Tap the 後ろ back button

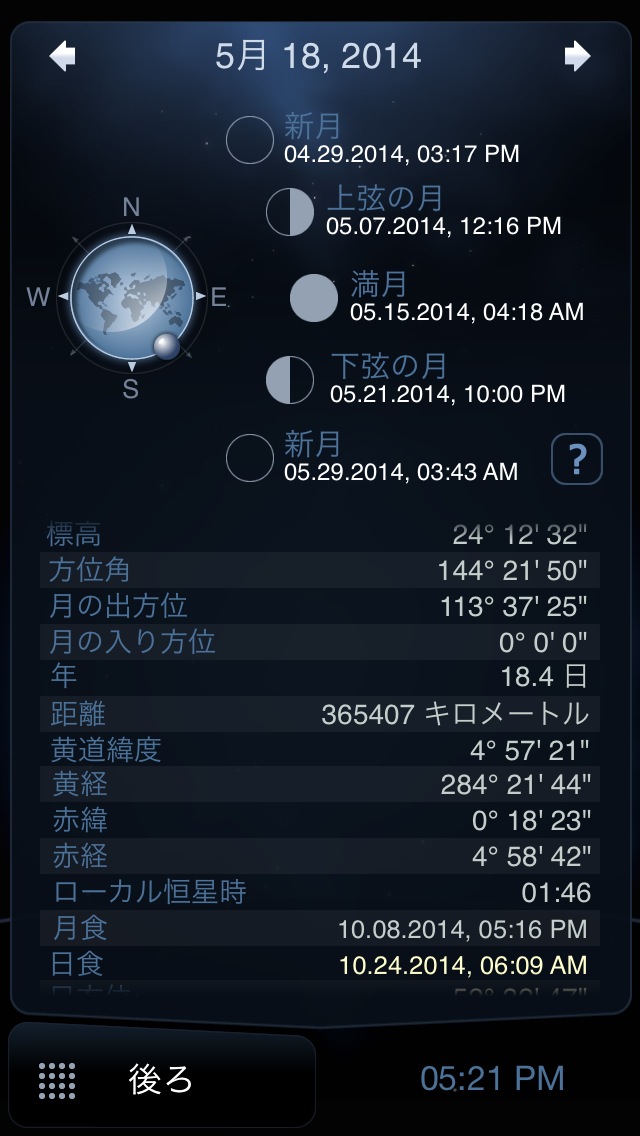tap(160, 1078)
